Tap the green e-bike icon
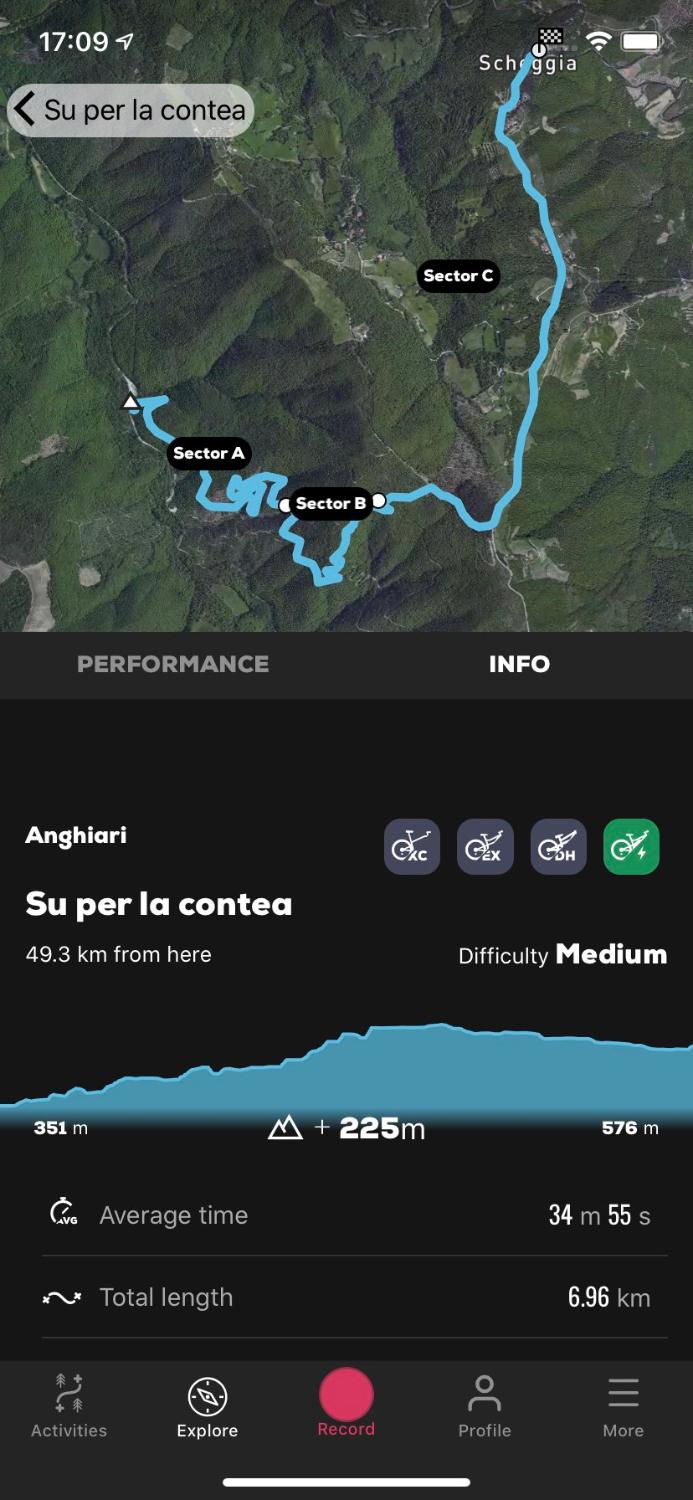The image size is (693, 1500). coord(631,847)
